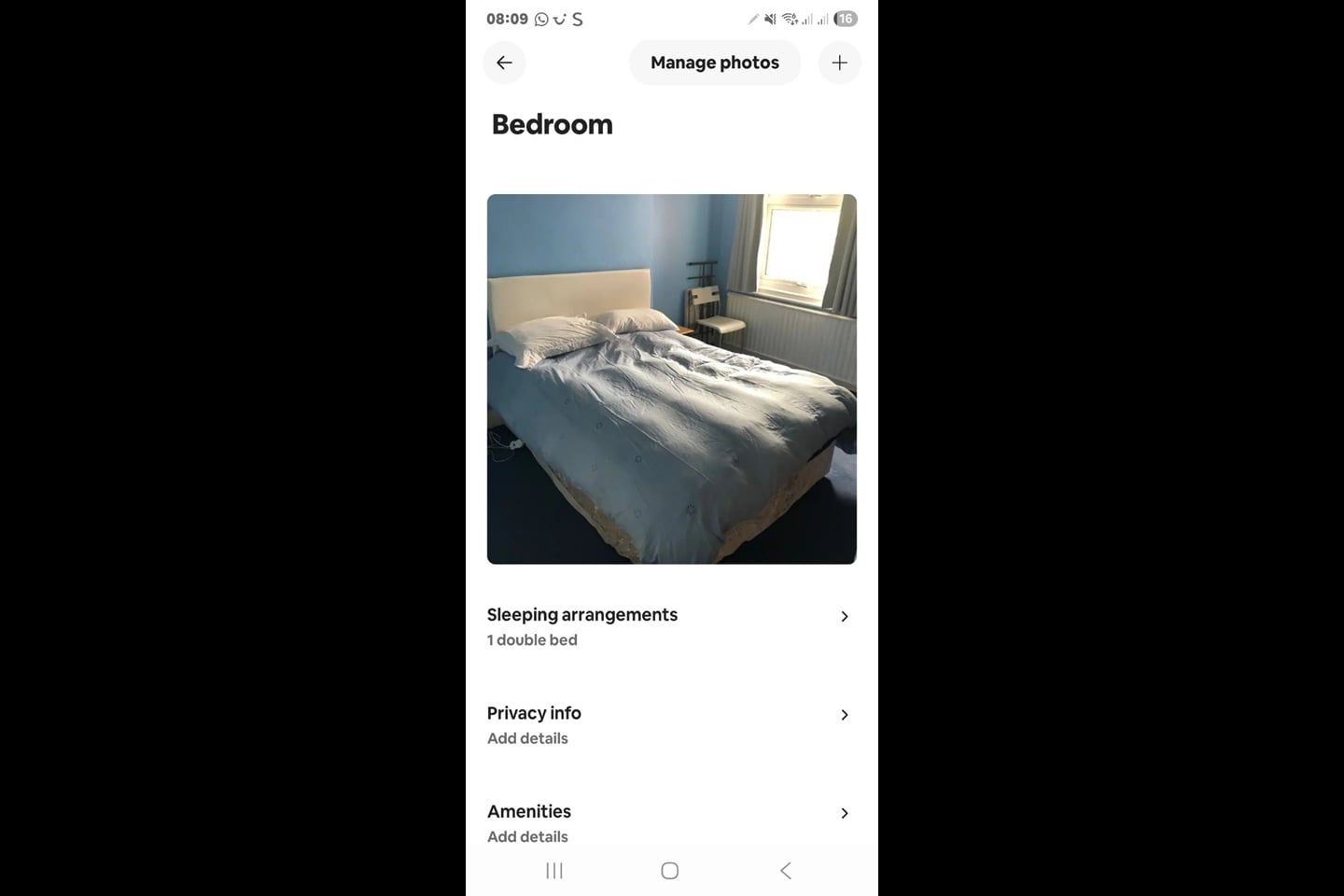1344x896 pixels.
Task: Tap the system home button
Action: tap(669, 871)
